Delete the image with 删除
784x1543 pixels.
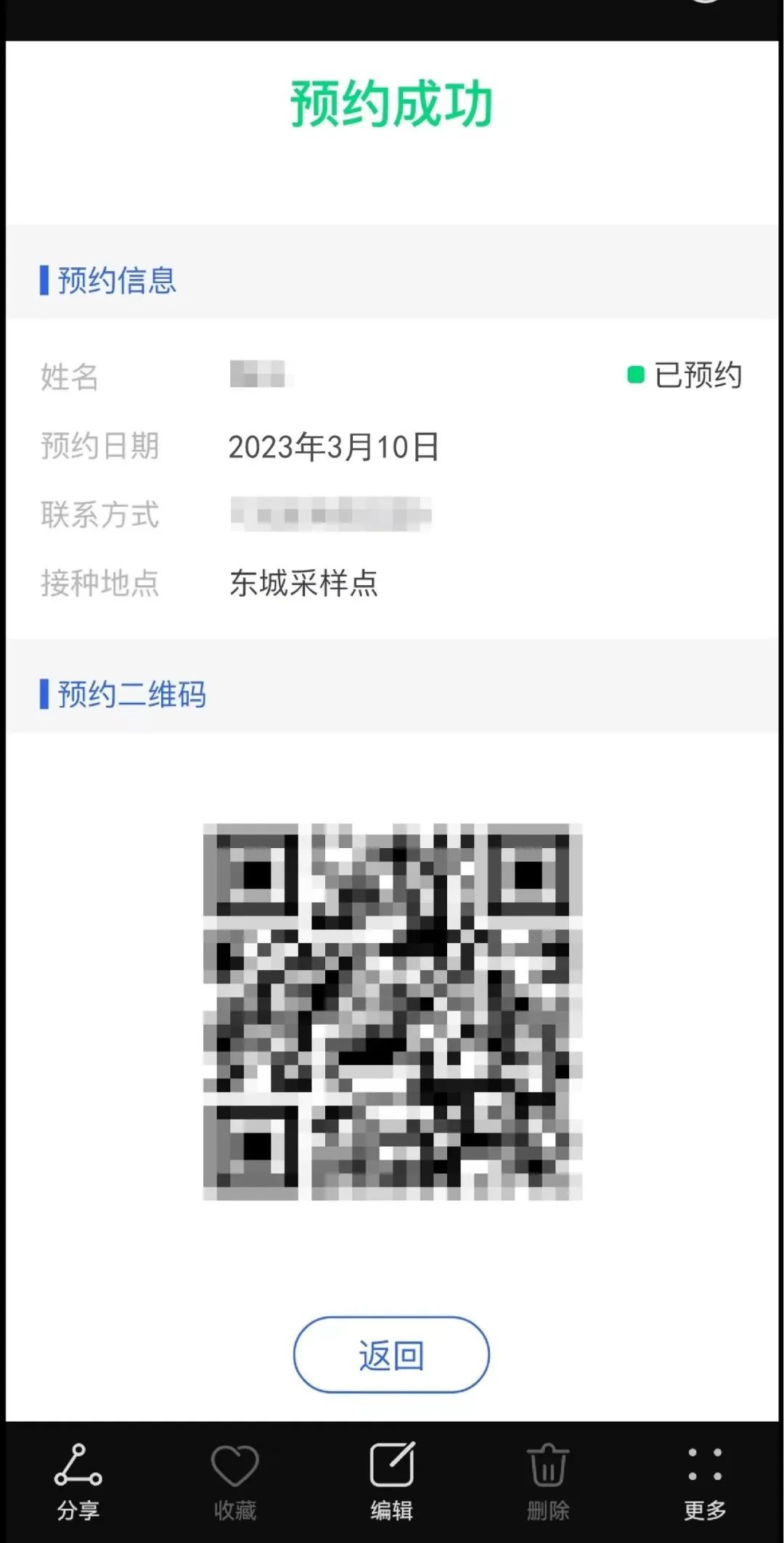coord(548,1480)
